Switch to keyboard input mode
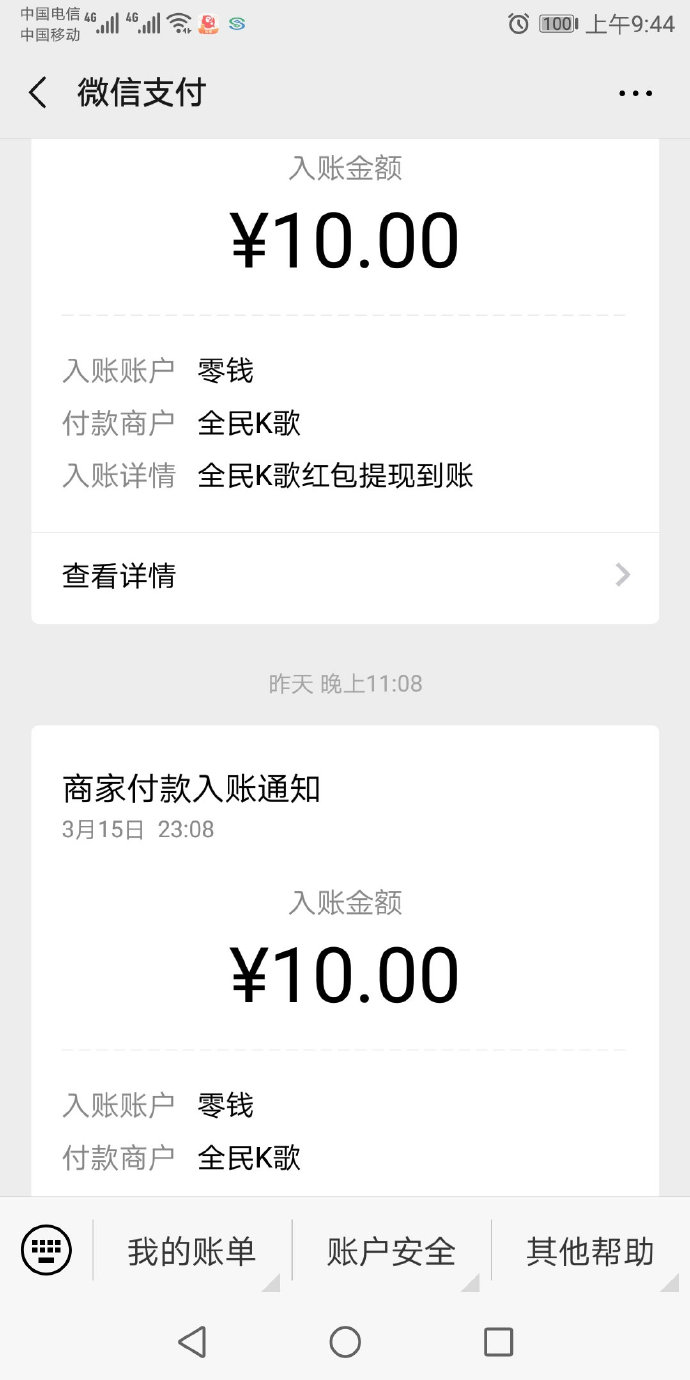This screenshot has height=1380, width=690. pyautogui.click(x=46, y=1250)
